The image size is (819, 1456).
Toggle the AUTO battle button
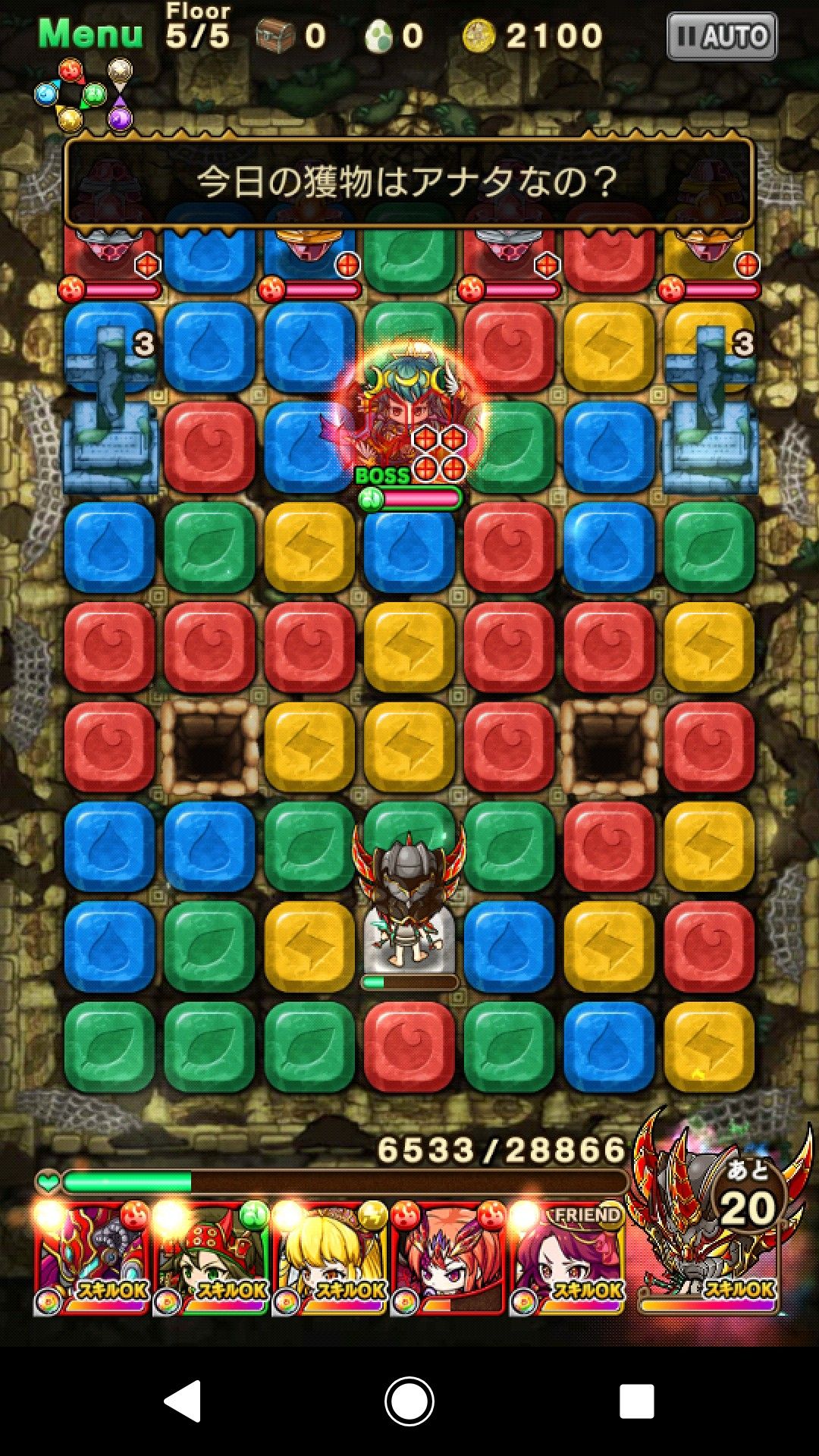click(x=722, y=36)
